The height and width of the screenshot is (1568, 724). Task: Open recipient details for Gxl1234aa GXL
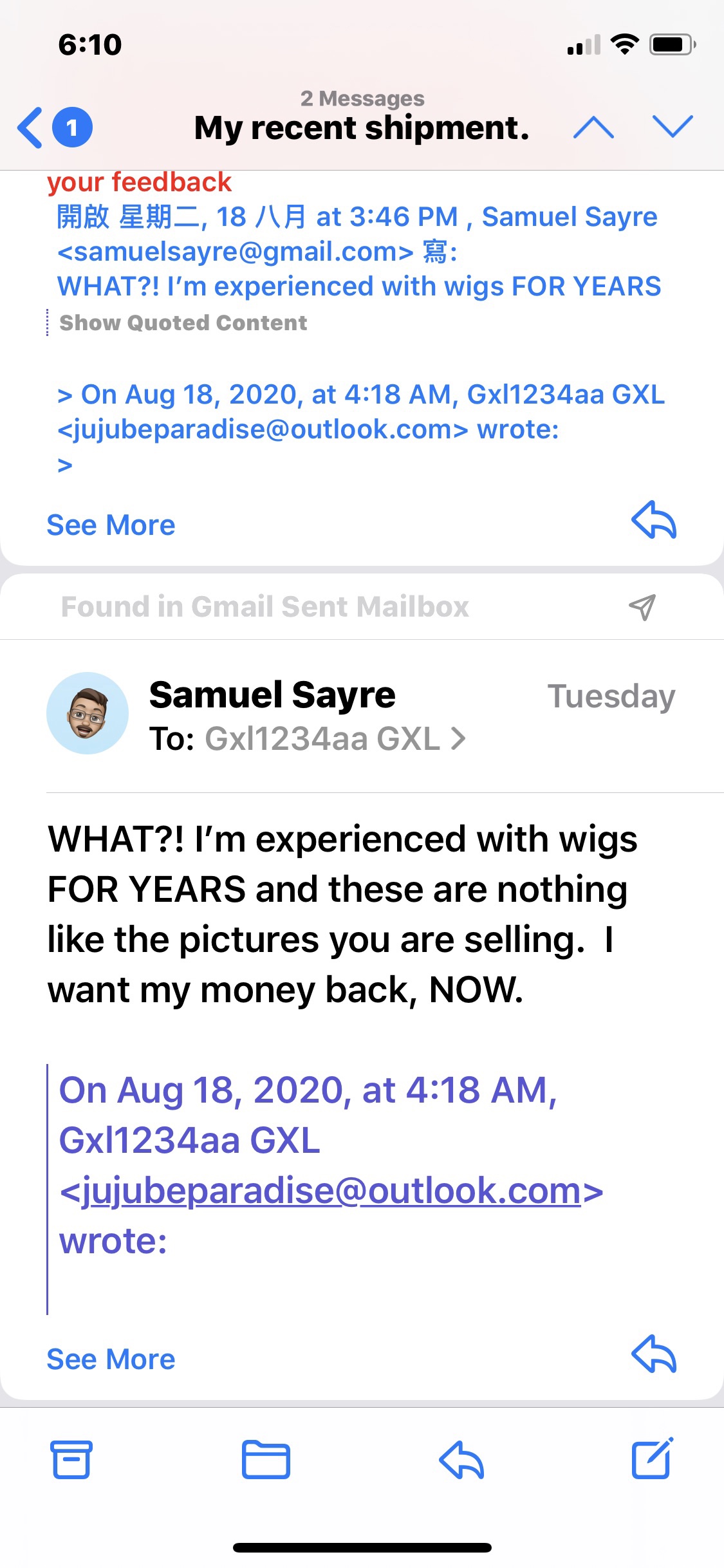pyautogui.click(x=335, y=739)
